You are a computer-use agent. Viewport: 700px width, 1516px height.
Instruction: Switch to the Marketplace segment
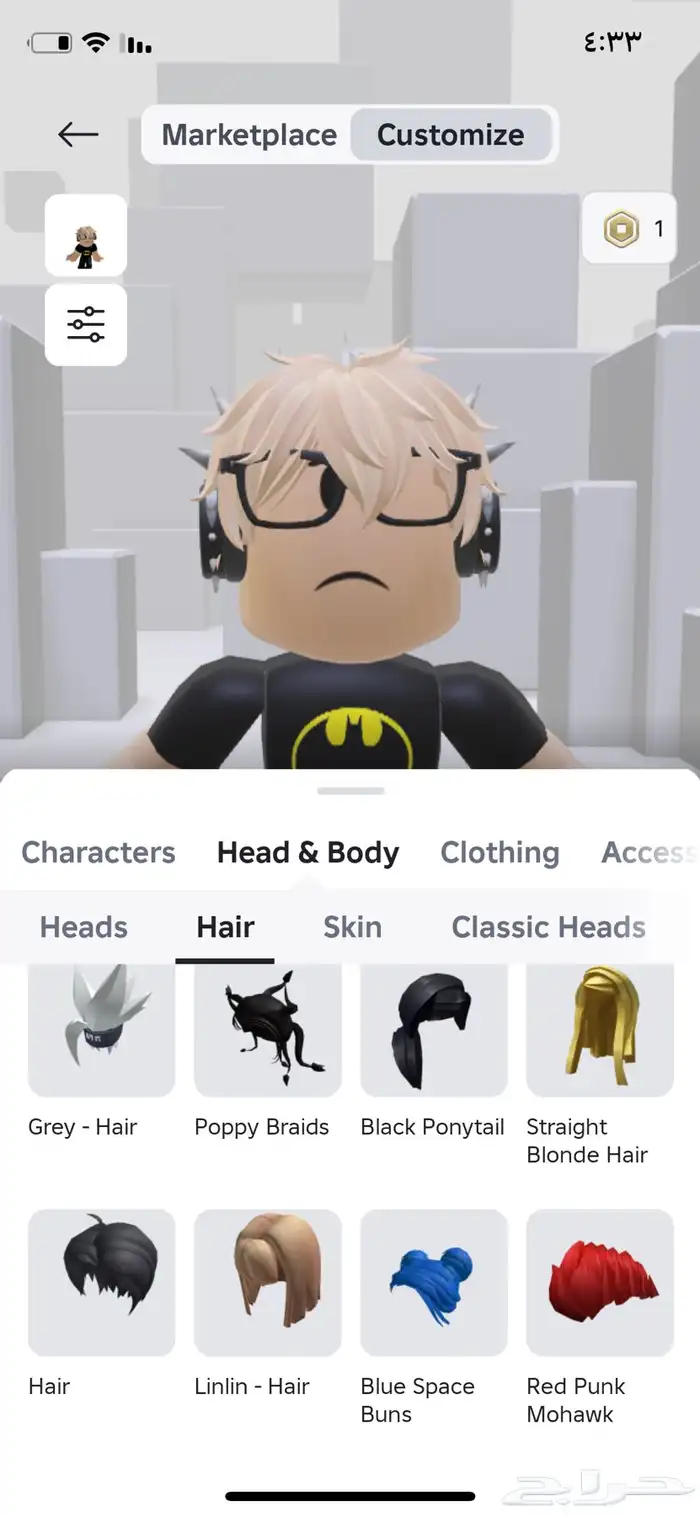point(249,135)
